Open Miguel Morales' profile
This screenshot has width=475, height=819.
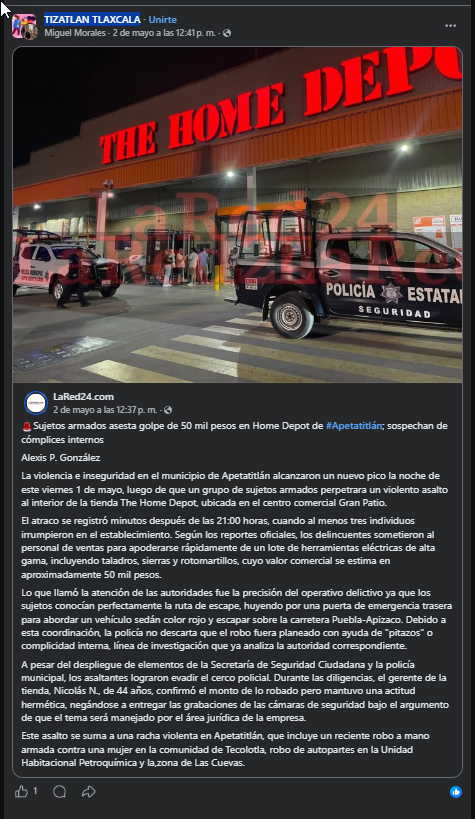75,33
